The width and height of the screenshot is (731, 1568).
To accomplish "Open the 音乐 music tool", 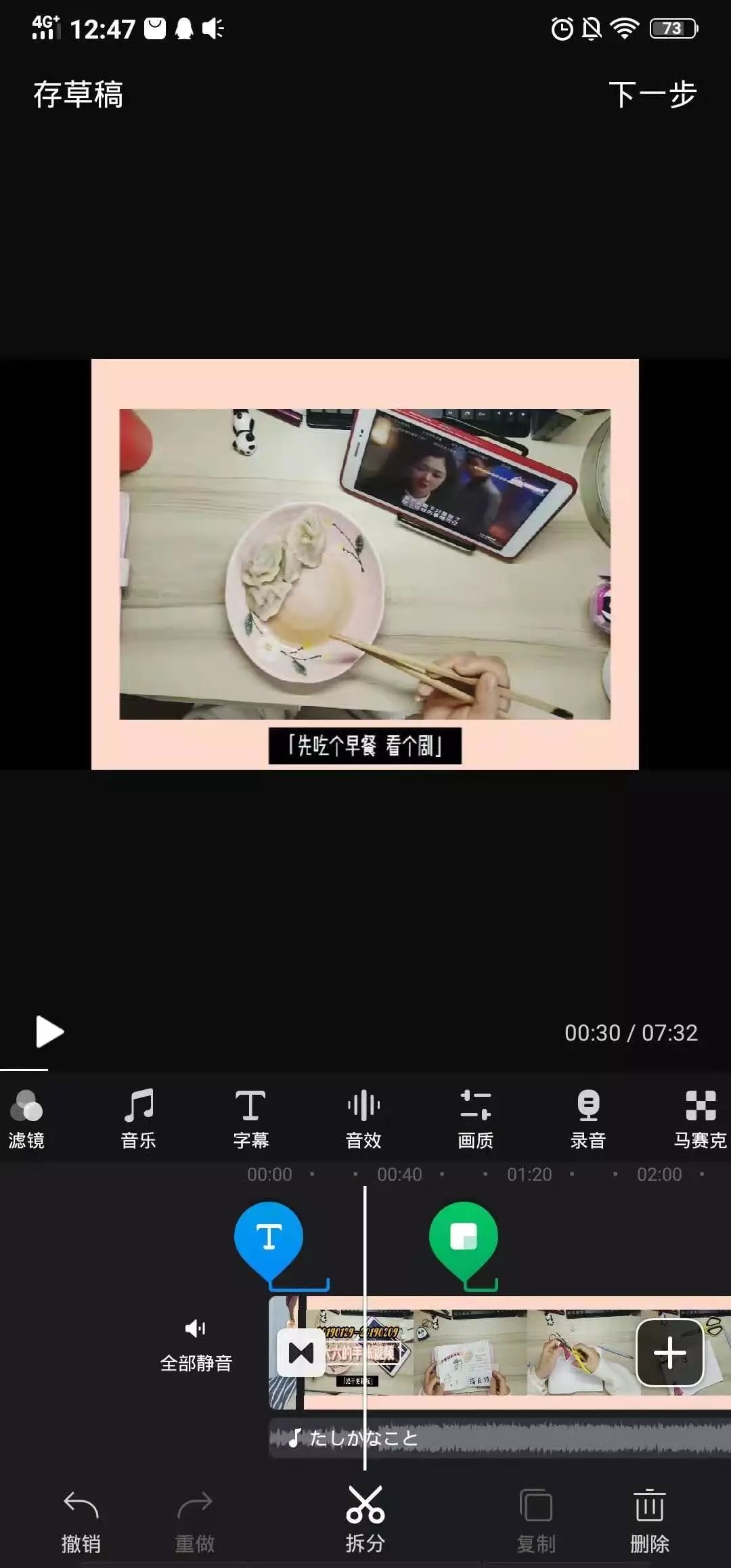I will click(139, 1120).
